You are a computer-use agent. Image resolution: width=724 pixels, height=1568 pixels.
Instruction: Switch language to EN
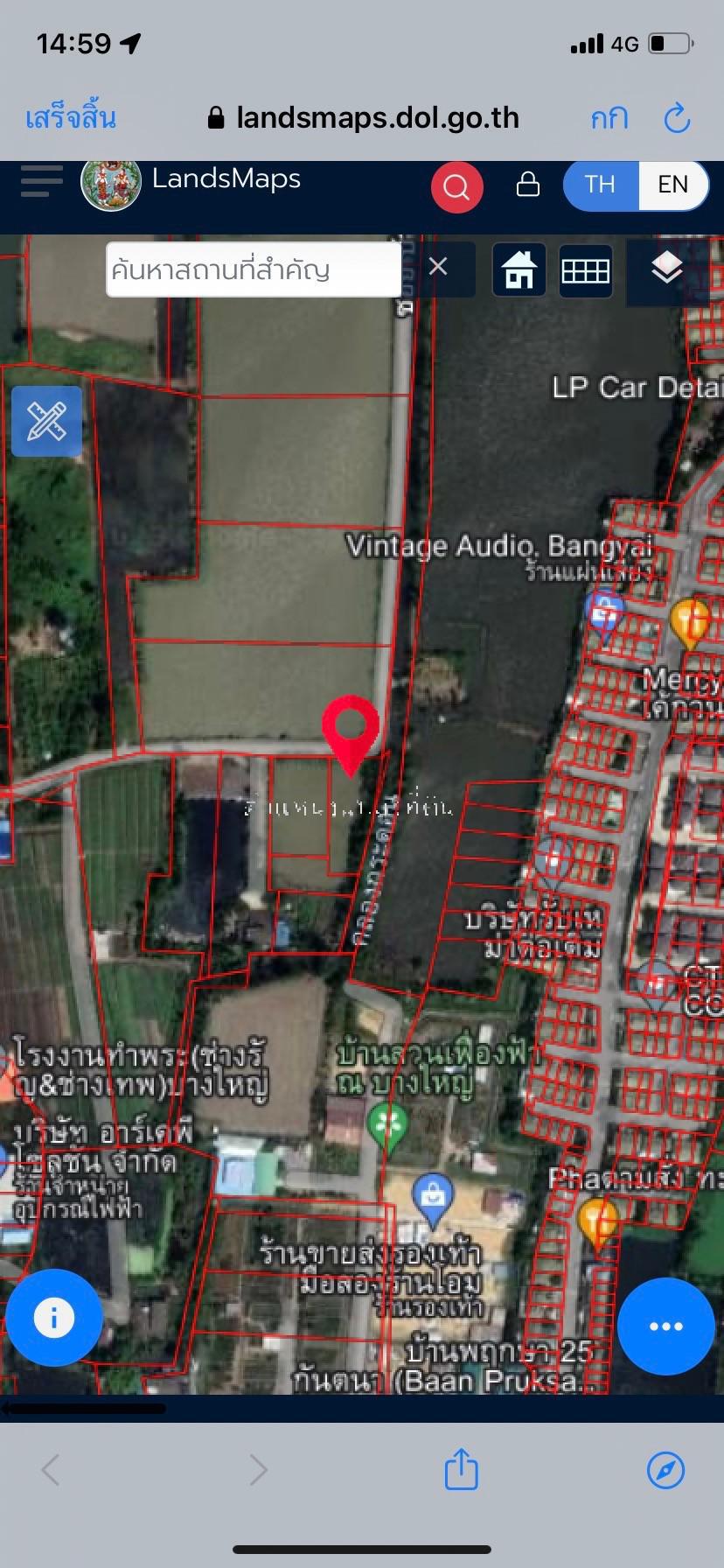(673, 185)
